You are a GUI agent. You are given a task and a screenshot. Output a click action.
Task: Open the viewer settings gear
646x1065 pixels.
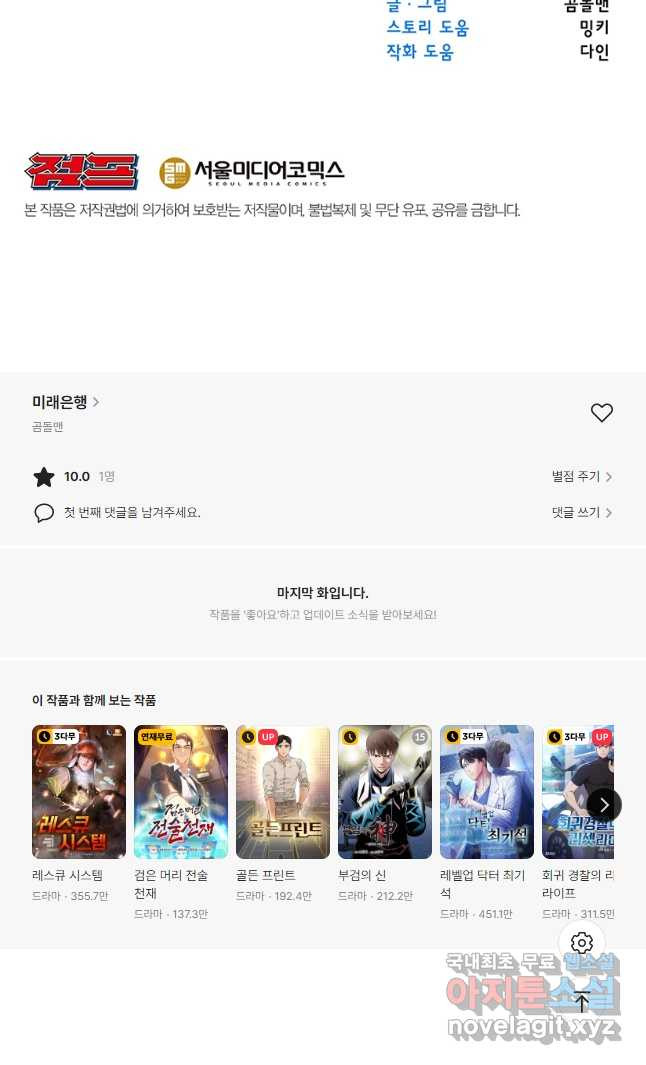tap(582, 943)
